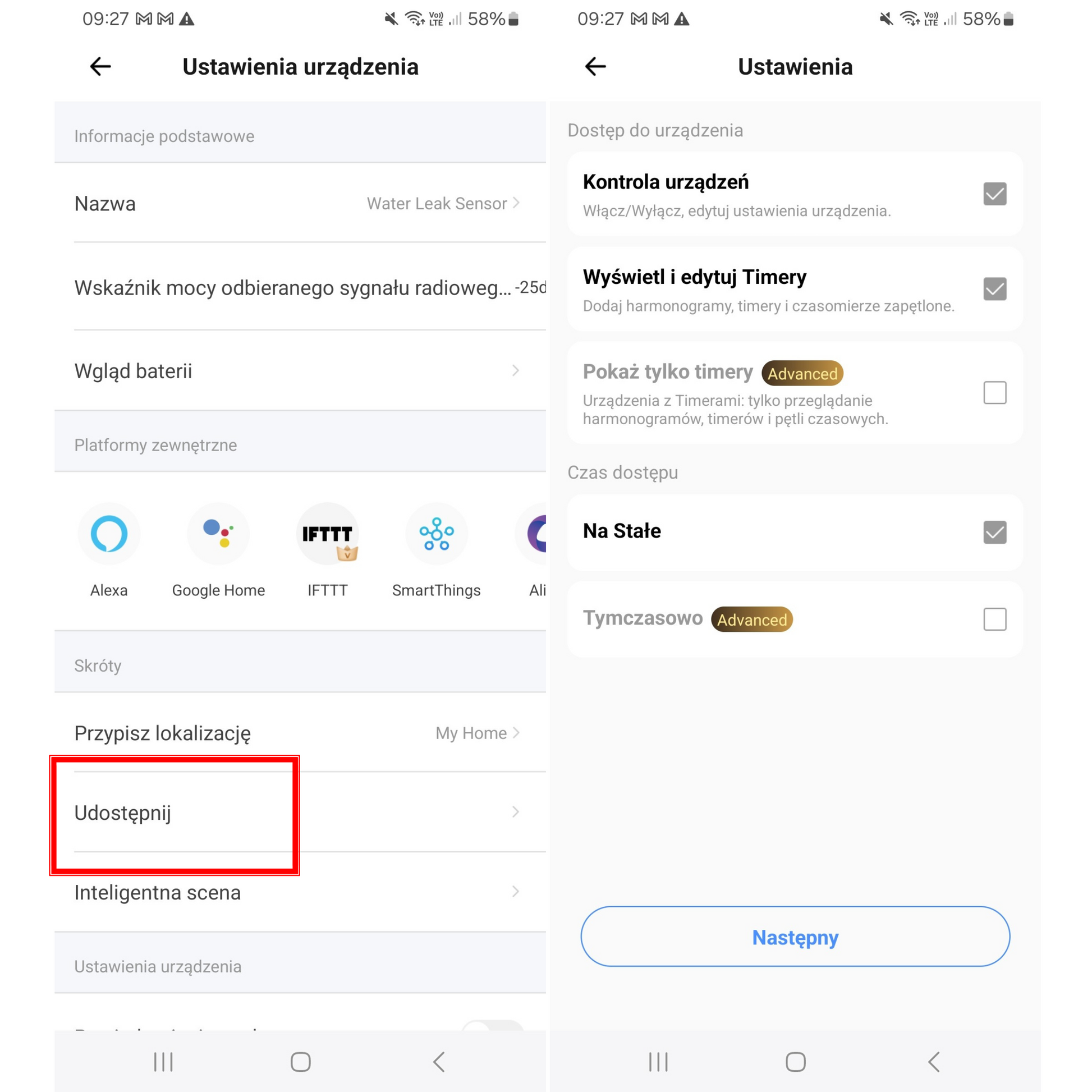The height and width of the screenshot is (1092, 1092).
Task: Open Przypisz lokalizację set to My Home
Action: tap(300, 733)
